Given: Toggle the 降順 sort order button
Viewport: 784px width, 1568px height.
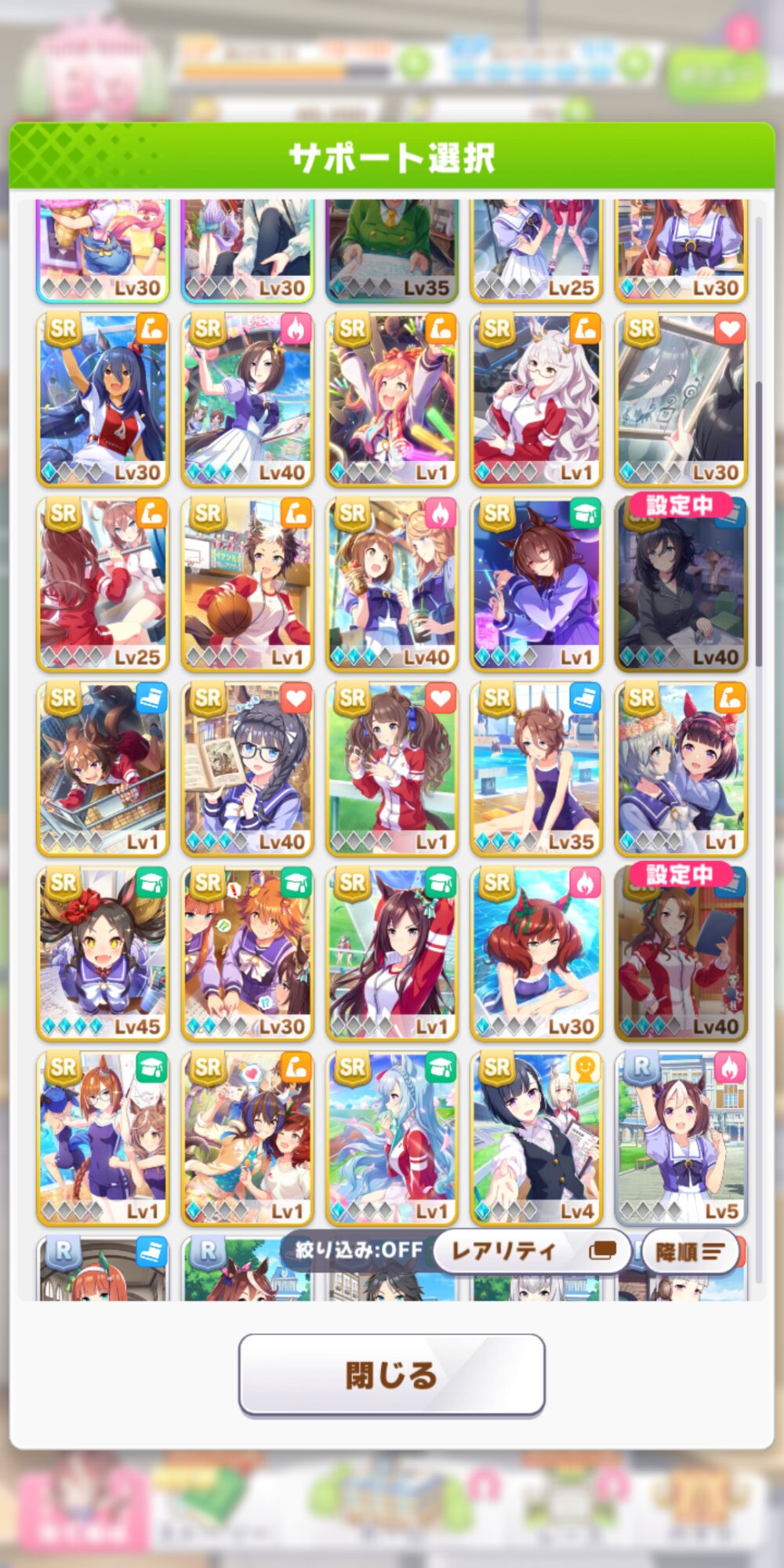Looking at the screenshot, I should click(x=690, y=1251).
